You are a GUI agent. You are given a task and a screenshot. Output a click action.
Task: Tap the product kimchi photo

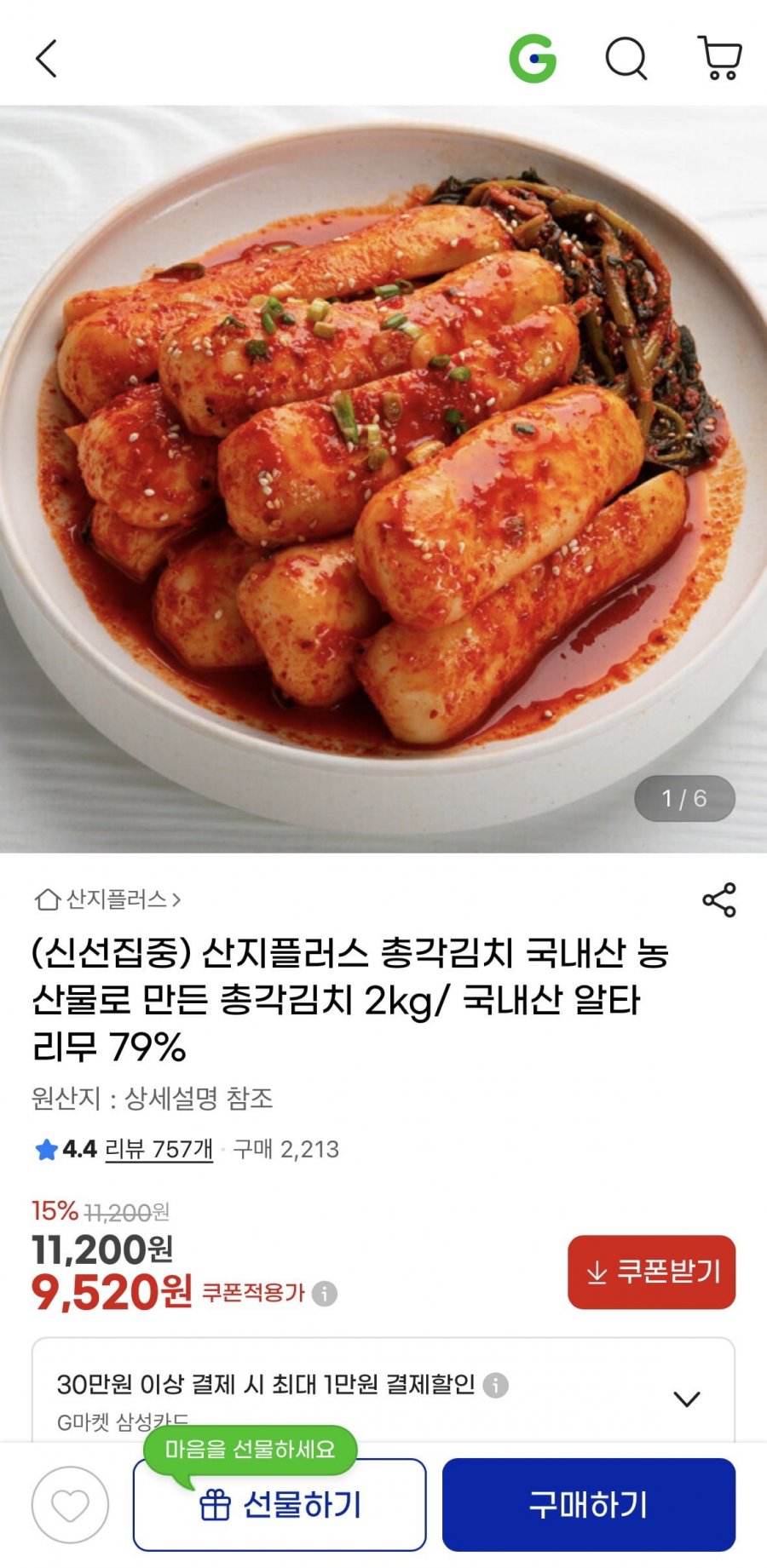coord(383,468)
